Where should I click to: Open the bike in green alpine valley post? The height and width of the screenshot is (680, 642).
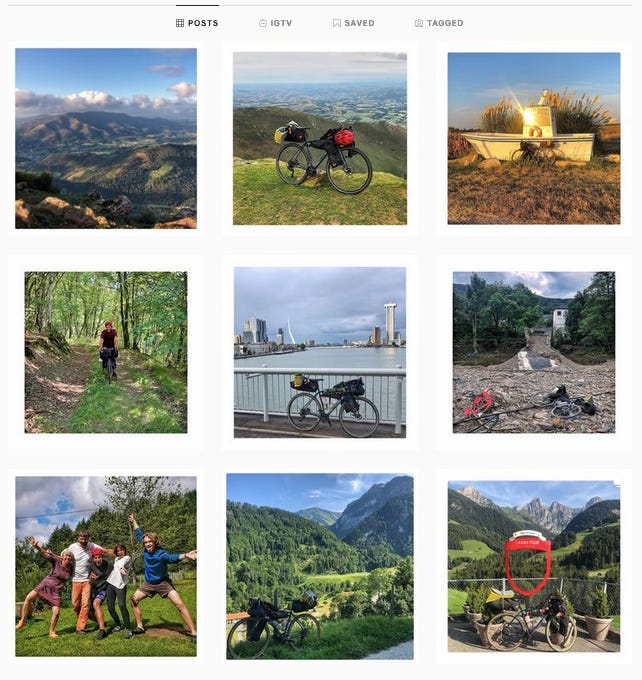click(x=320, y=566)
